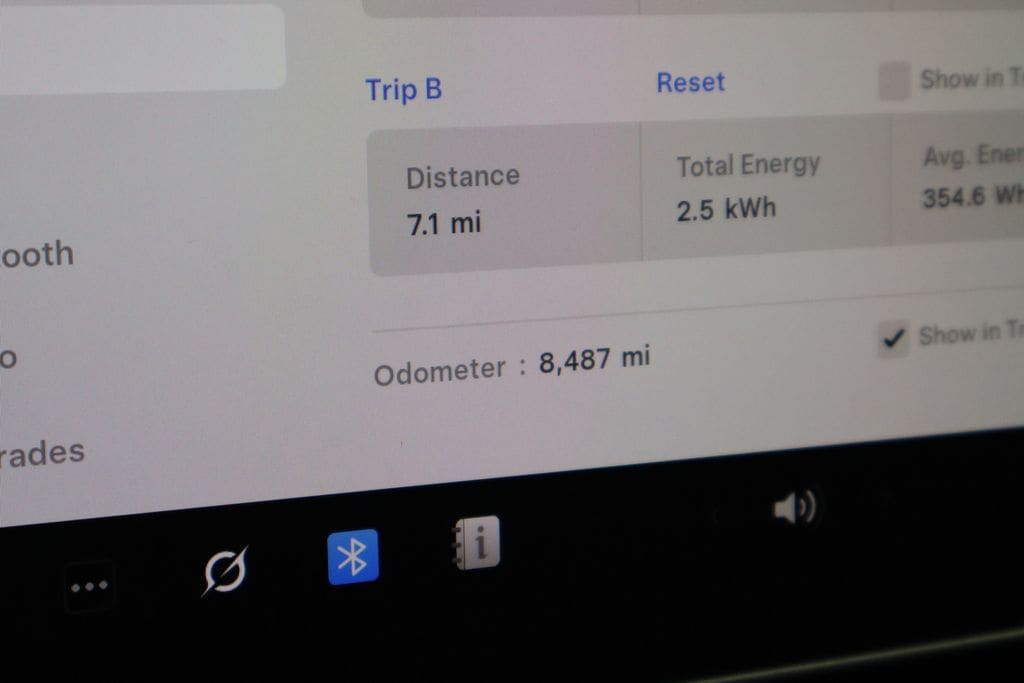Open the Bluetooth app in the dock
Viewport: 1024px width, 683px height.
(x=353, y=557)
